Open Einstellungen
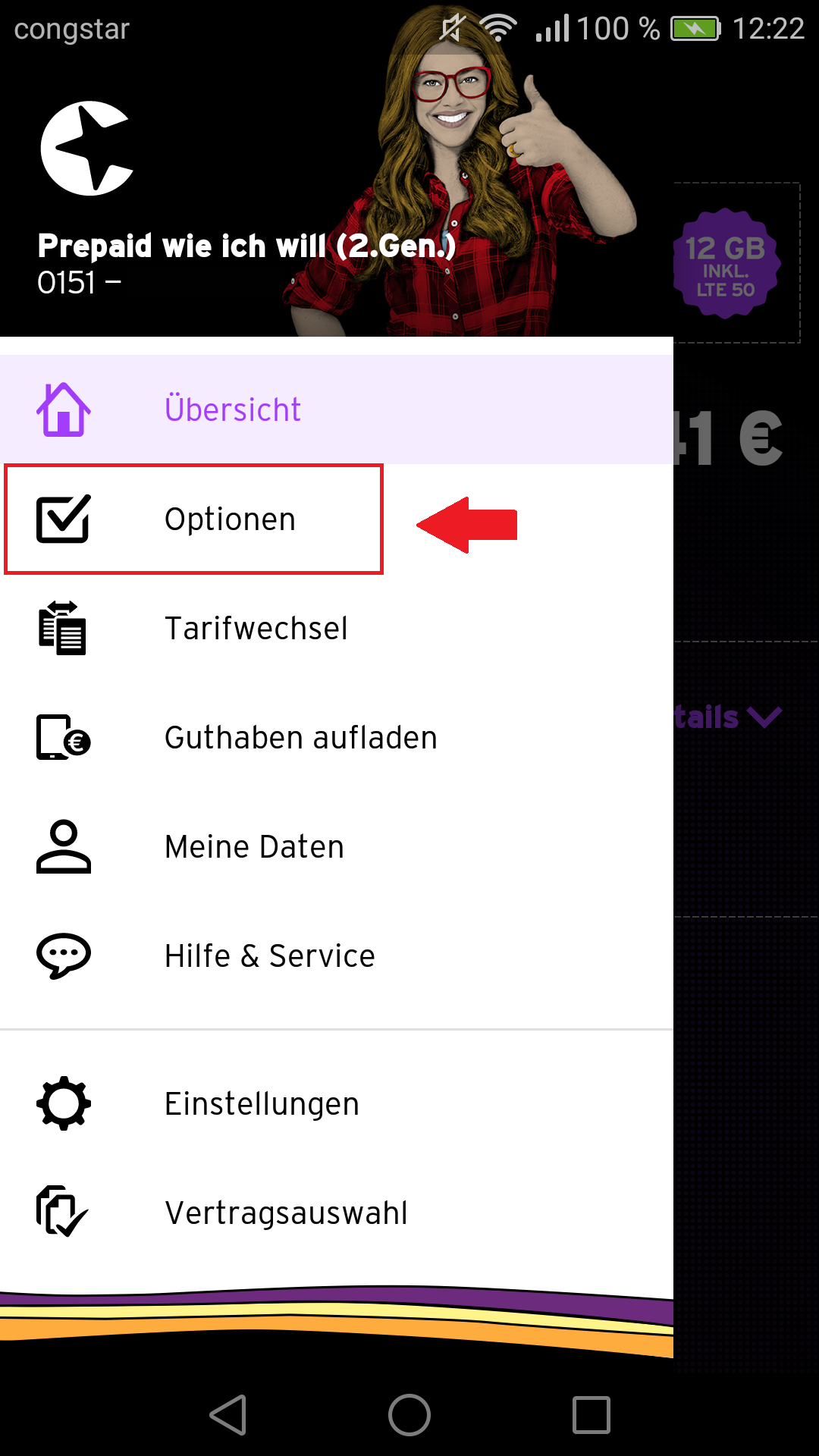Image resolution: width=819 pixels, height=1456 pixels. (337, 1104)
